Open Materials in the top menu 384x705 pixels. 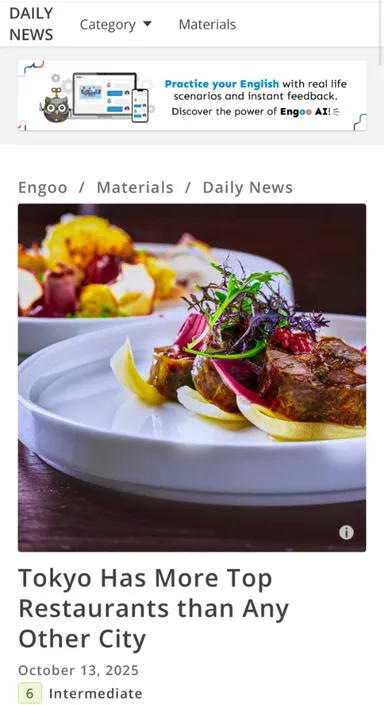207,24
